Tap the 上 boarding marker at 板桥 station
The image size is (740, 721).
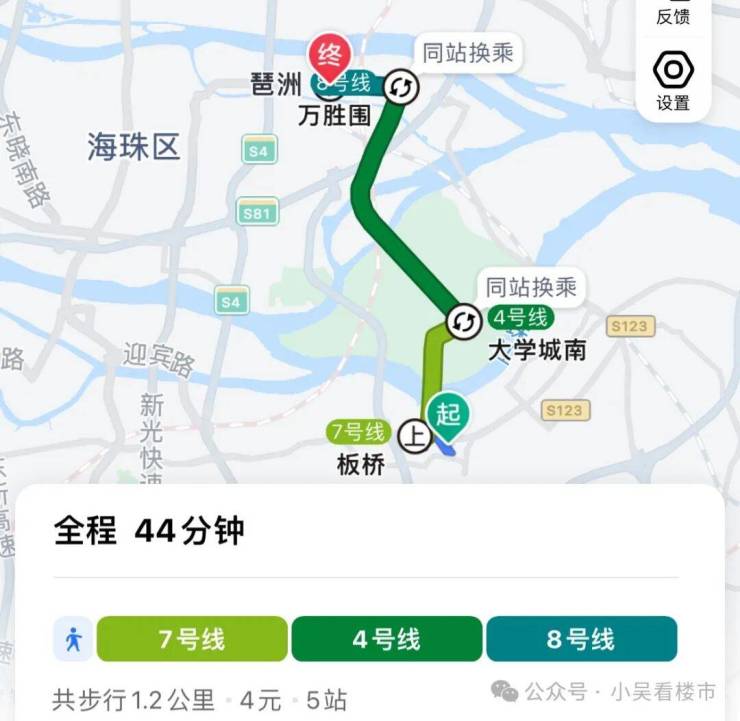413,435
